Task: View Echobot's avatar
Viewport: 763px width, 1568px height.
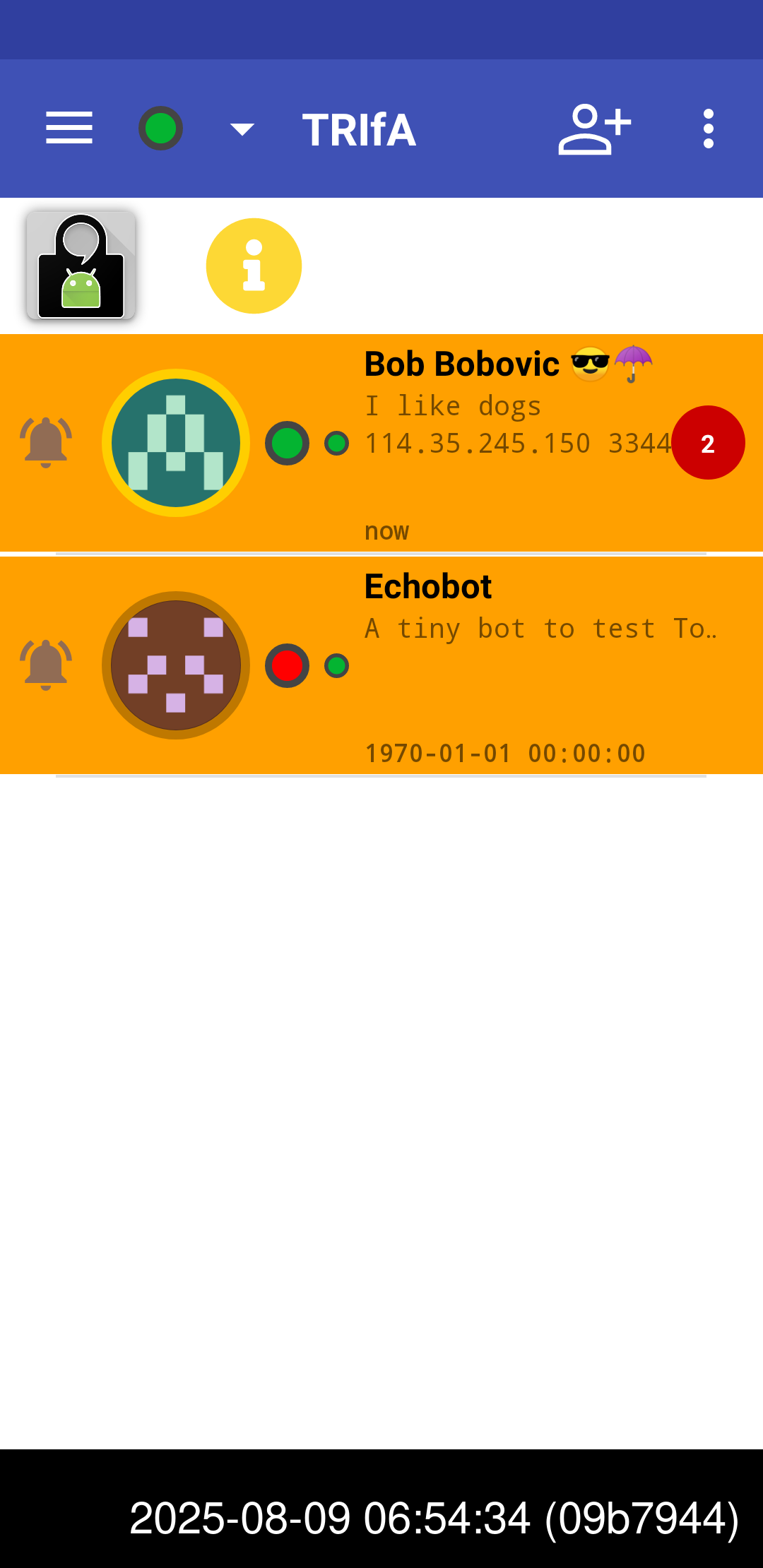Action: click(x=176, y=665)
